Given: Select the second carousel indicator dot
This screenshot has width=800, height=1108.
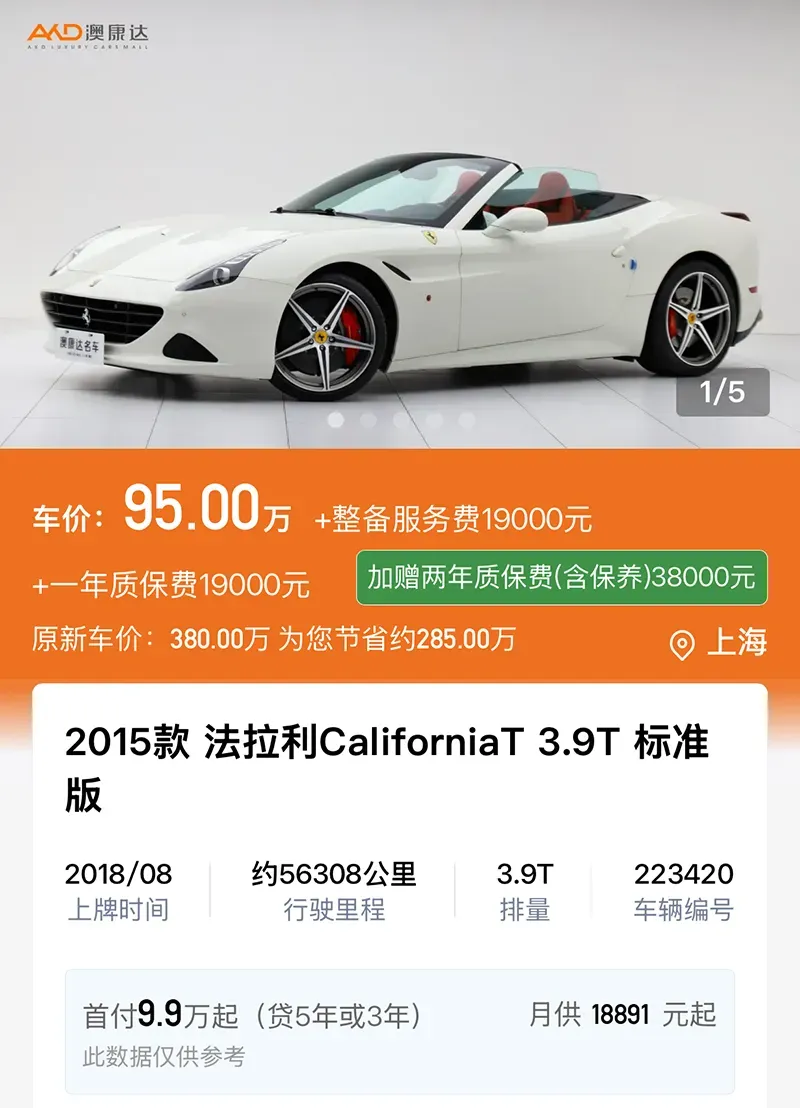Looking at the screenshot, I should point(368,418).
